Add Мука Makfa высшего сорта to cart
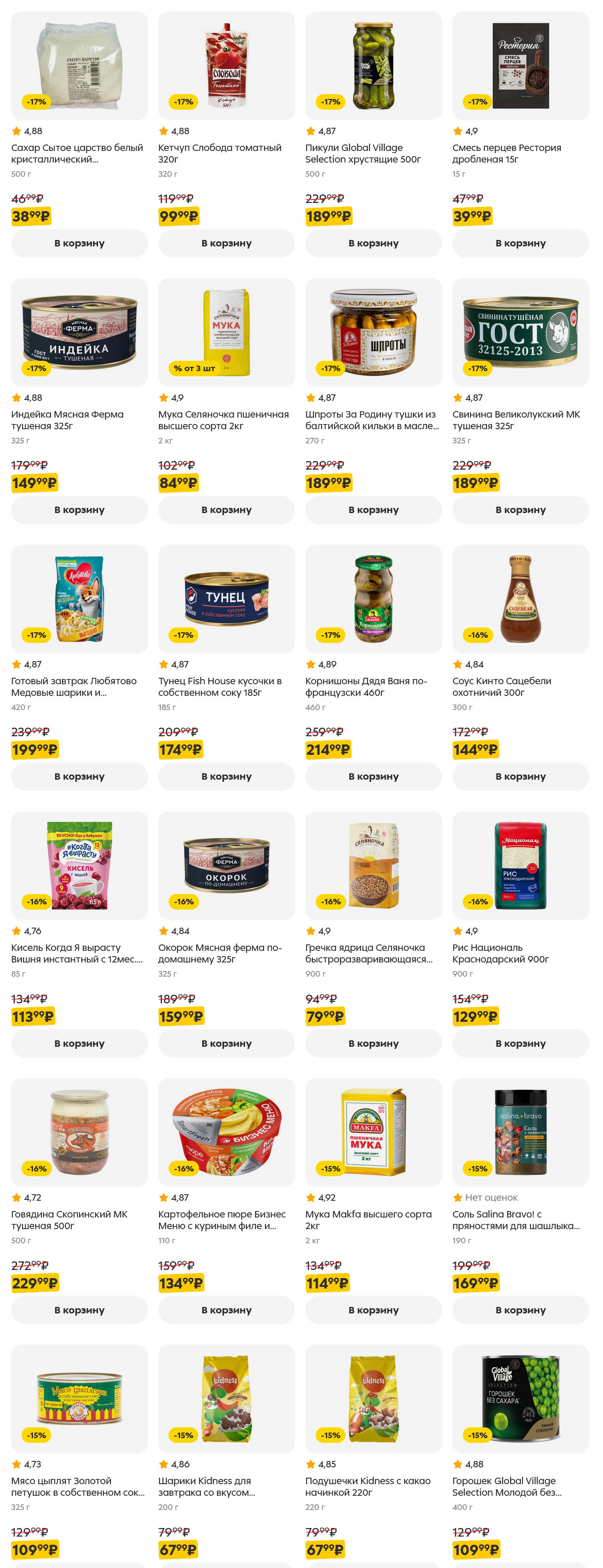 [373, 1310]
